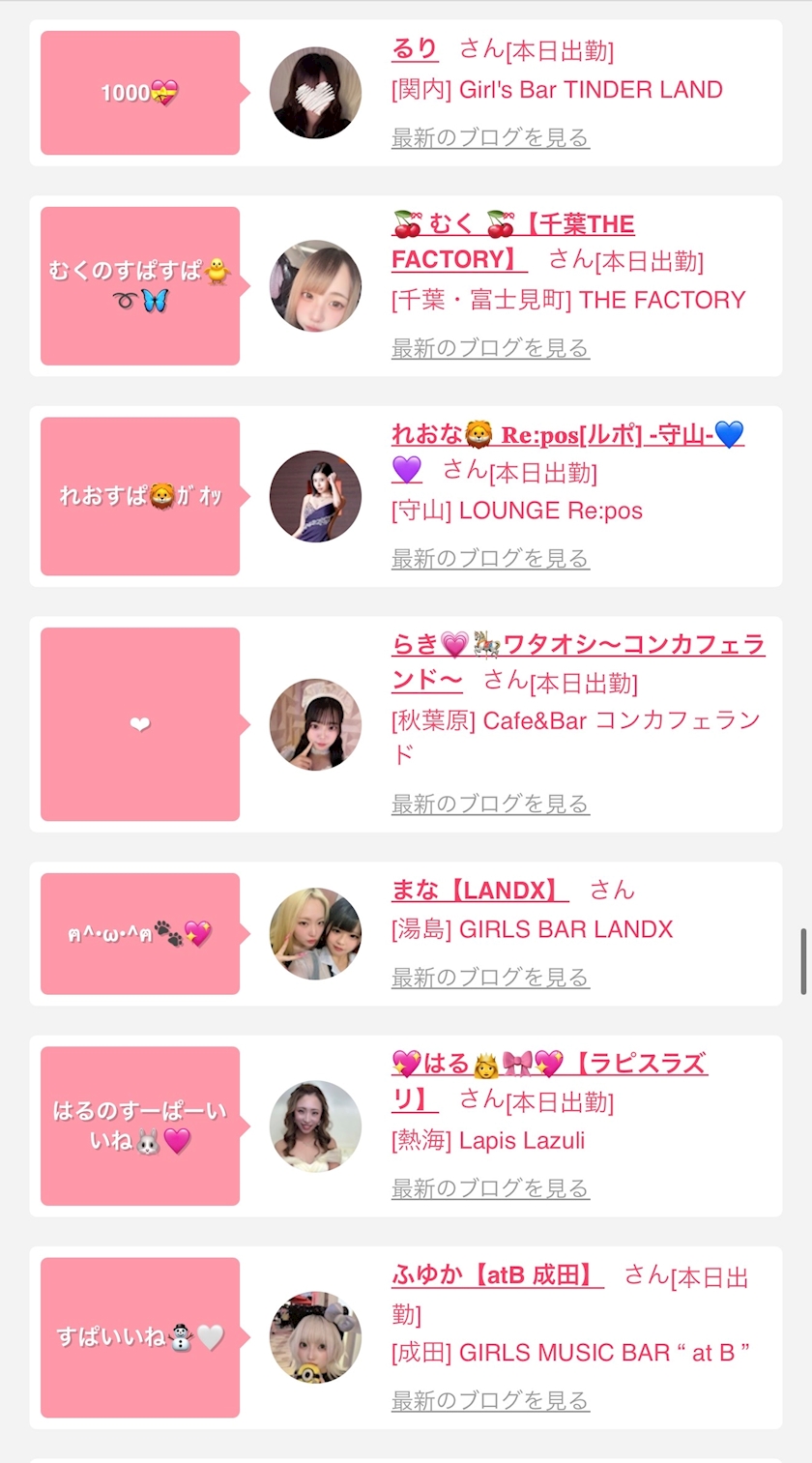Image resolution: width=812 pixels, height=1463 pixels.
Task: Open むく【千葉THE FACTORY】profile link
Action: [513, 242]
